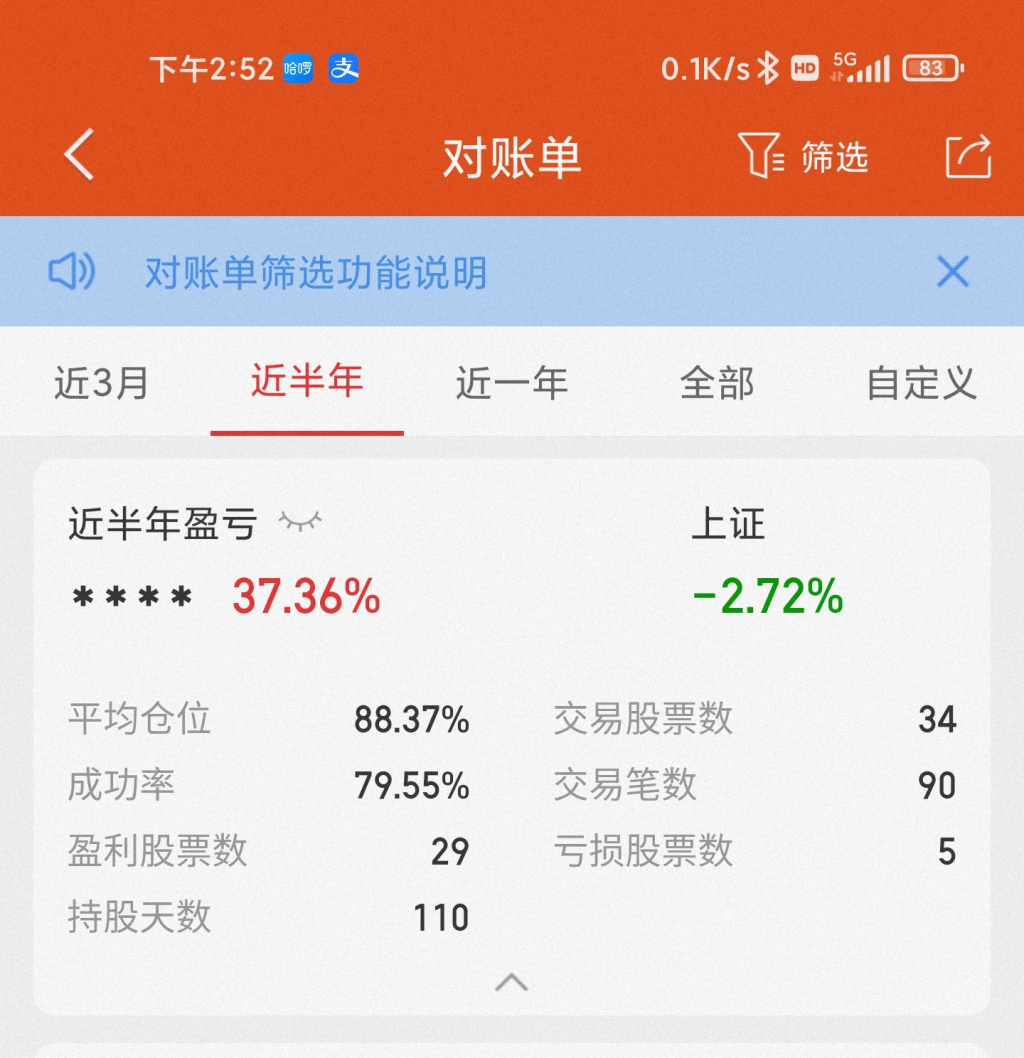Select the 近半年 tab

(307, 382)
